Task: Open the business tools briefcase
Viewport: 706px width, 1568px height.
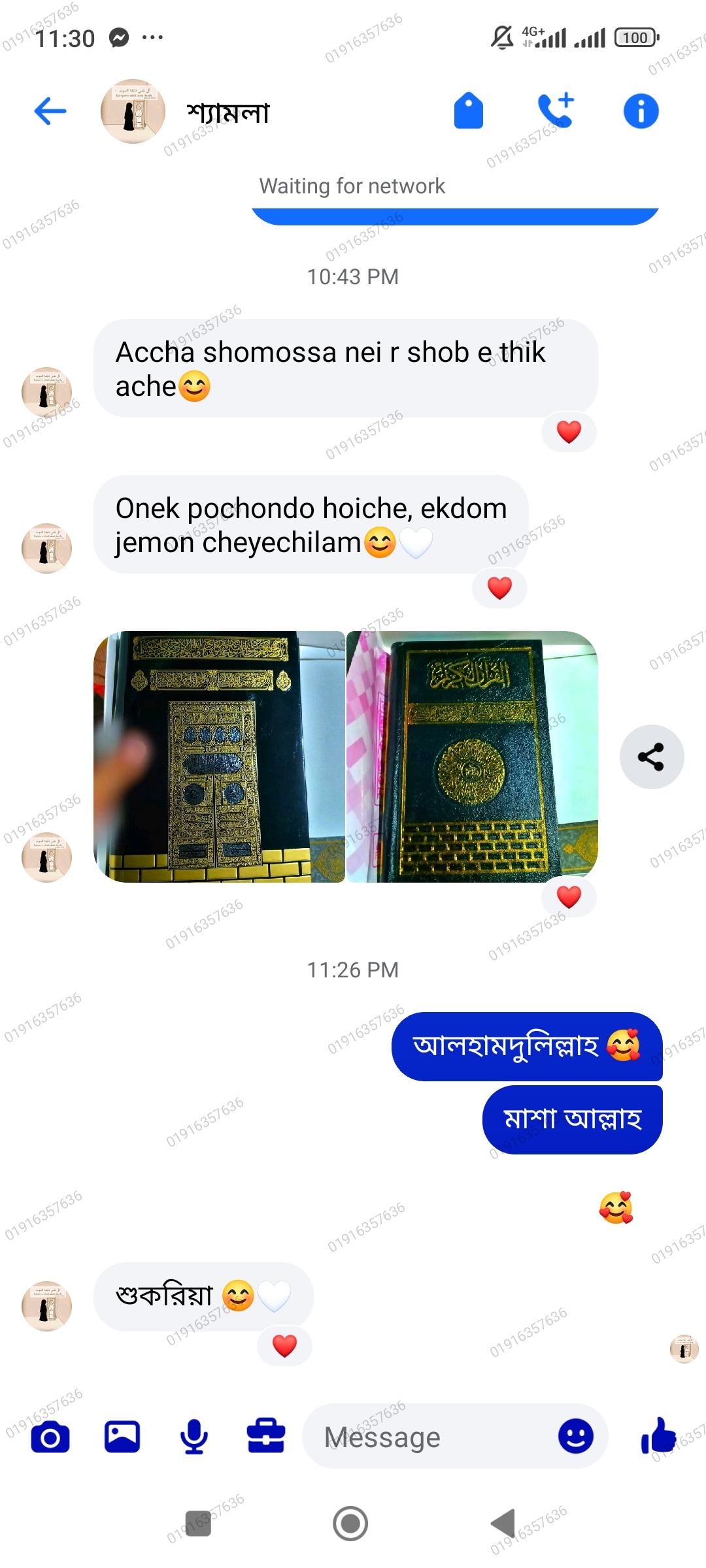Action: (266, 1437)
